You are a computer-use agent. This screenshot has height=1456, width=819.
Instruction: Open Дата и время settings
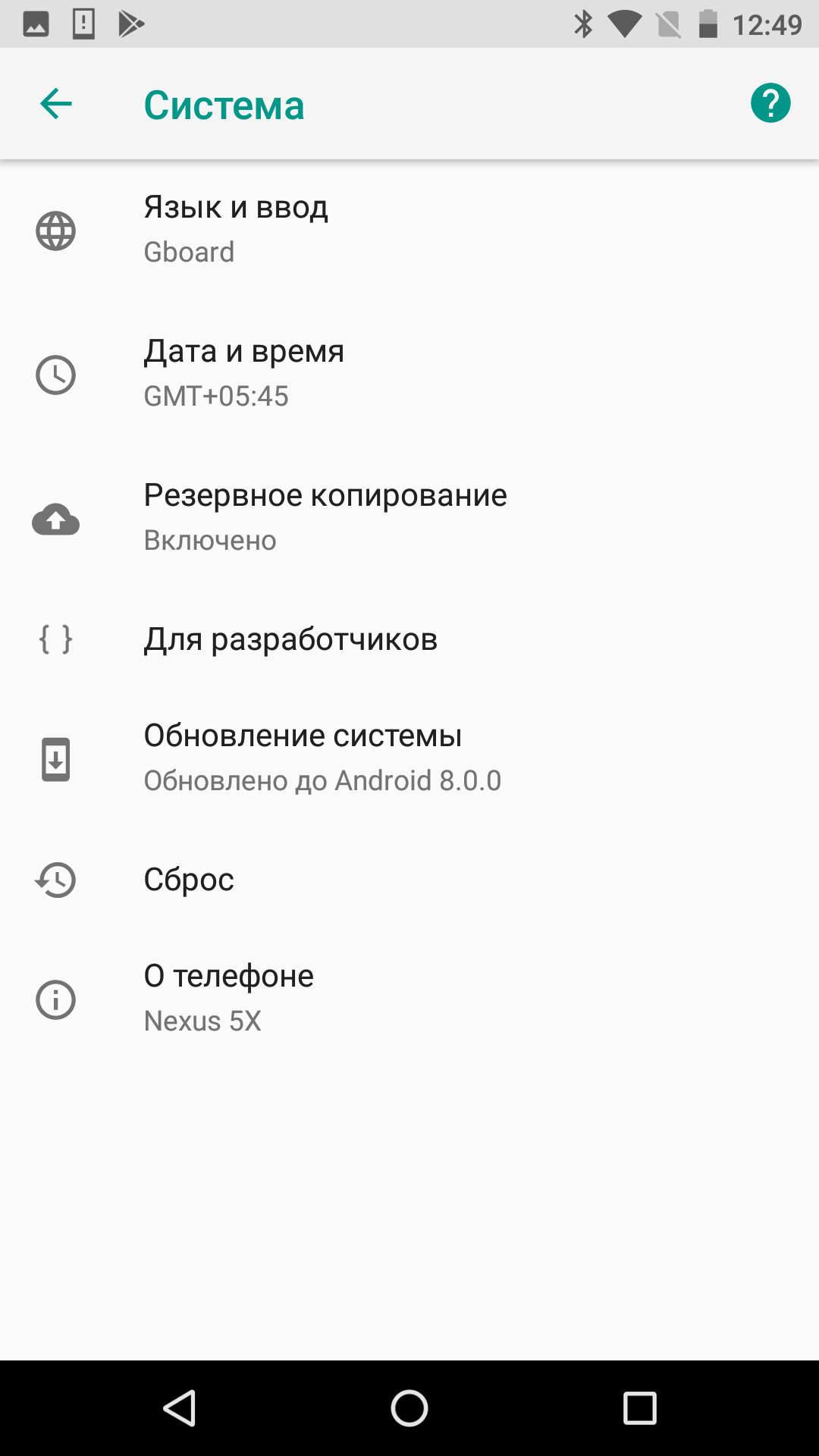[409, 375]
